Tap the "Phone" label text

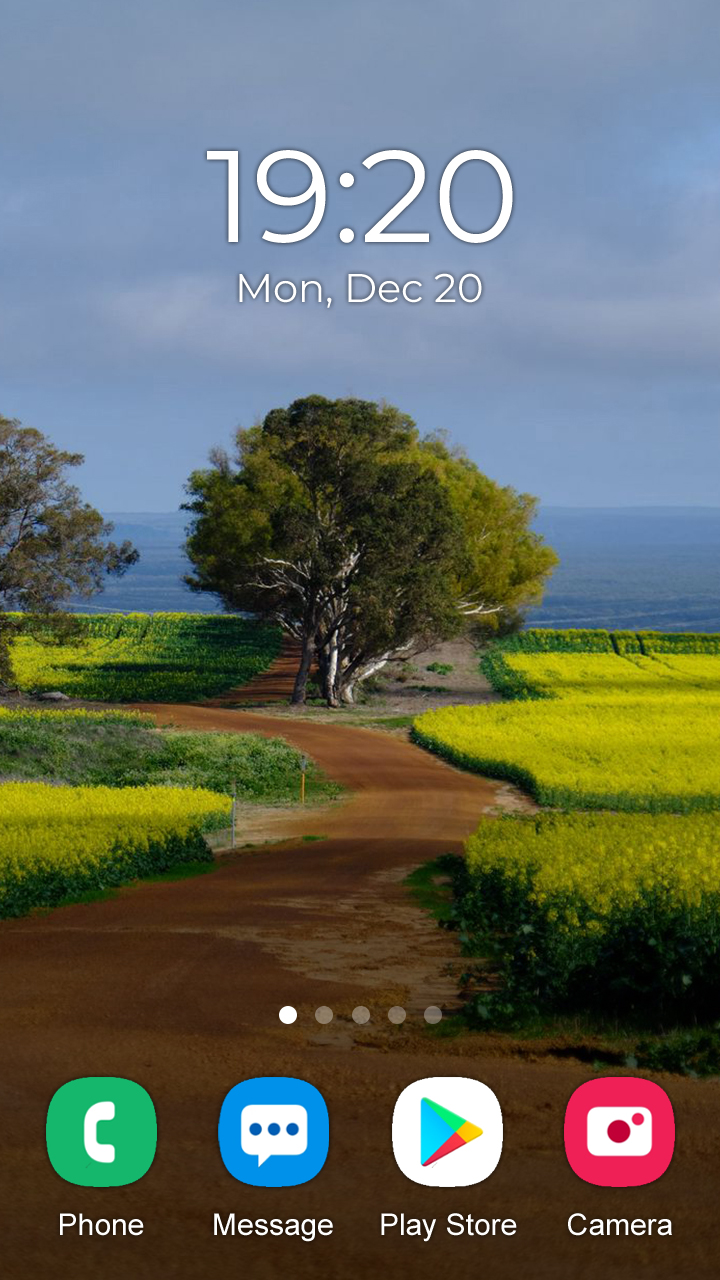100,1224
